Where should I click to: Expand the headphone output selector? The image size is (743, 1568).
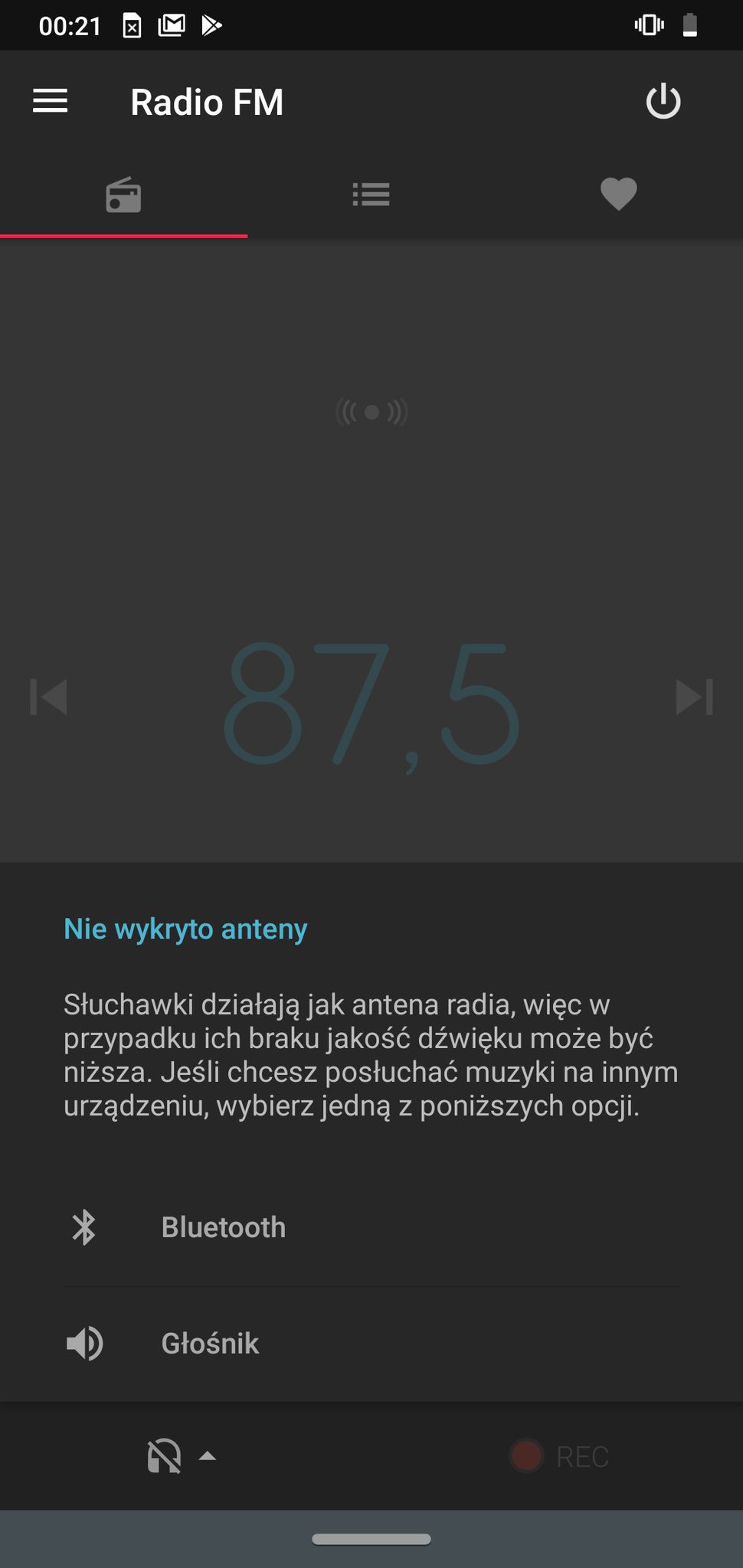[x=181, y=1456]
